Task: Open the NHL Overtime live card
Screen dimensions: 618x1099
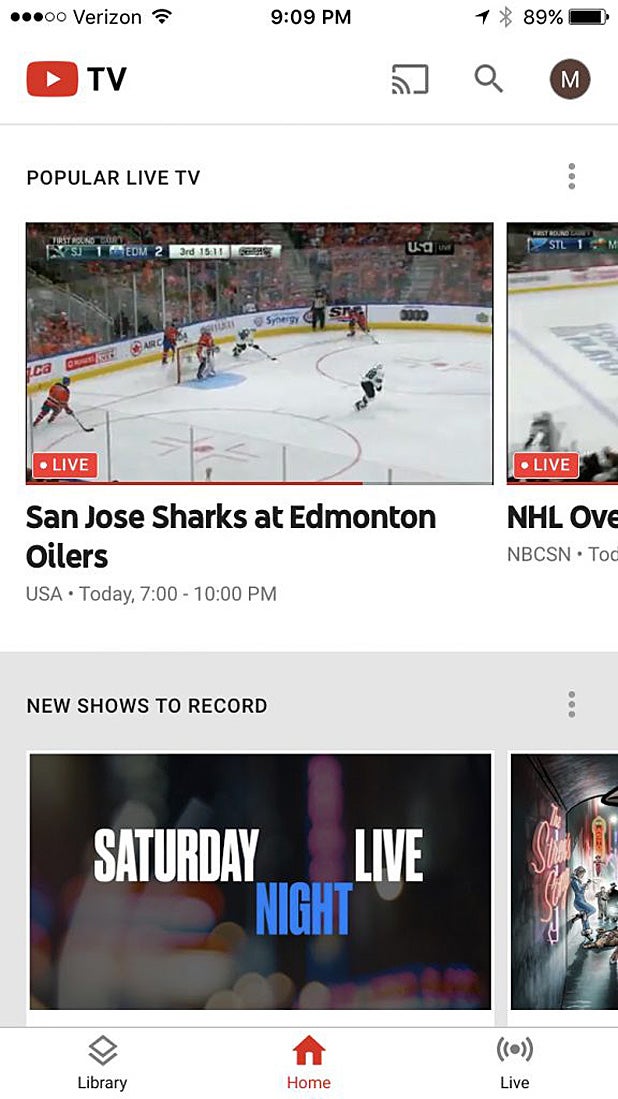Action: 562,354
